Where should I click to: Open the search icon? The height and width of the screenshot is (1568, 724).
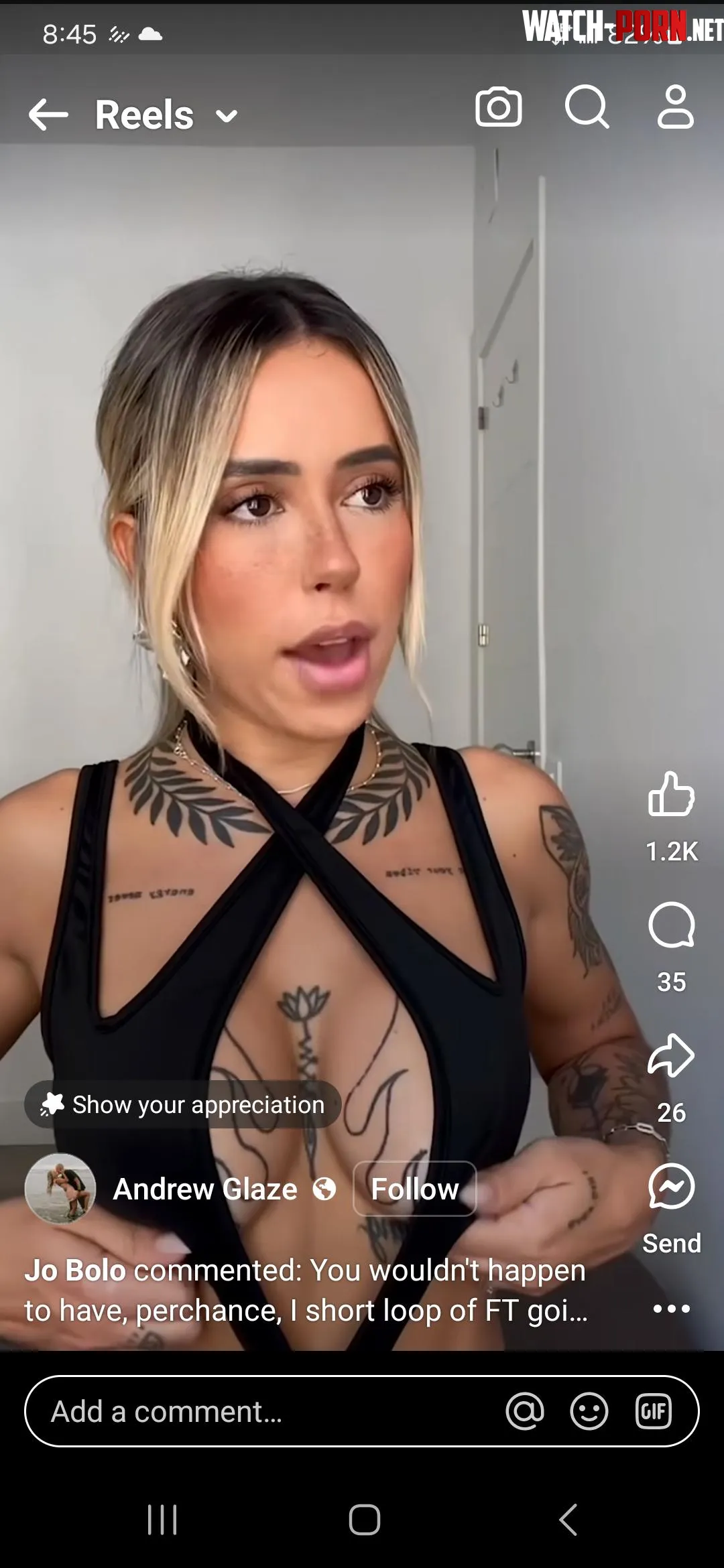point(587,107)
